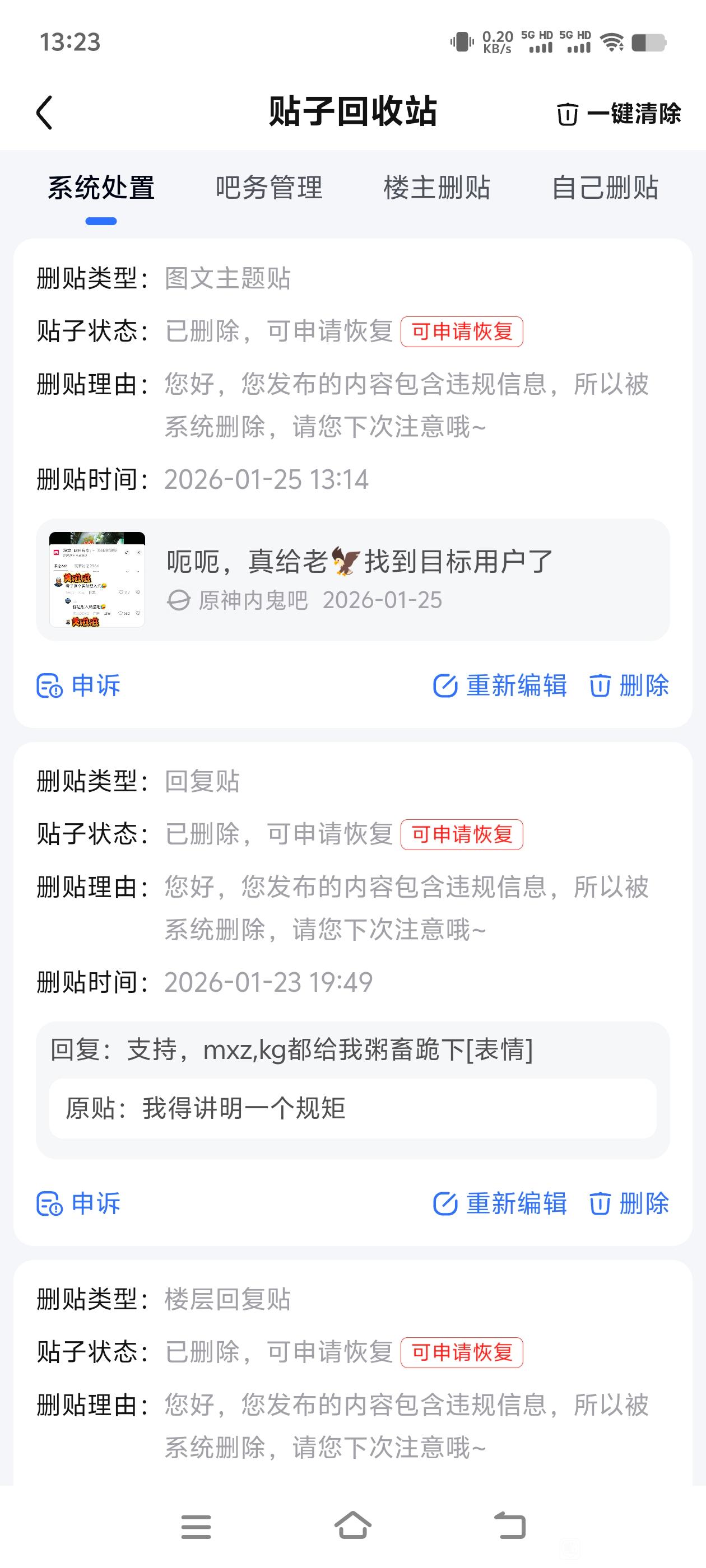Switch to the 自己删贴 tab
Screen dimensions: 706x1568
(604, 188)
